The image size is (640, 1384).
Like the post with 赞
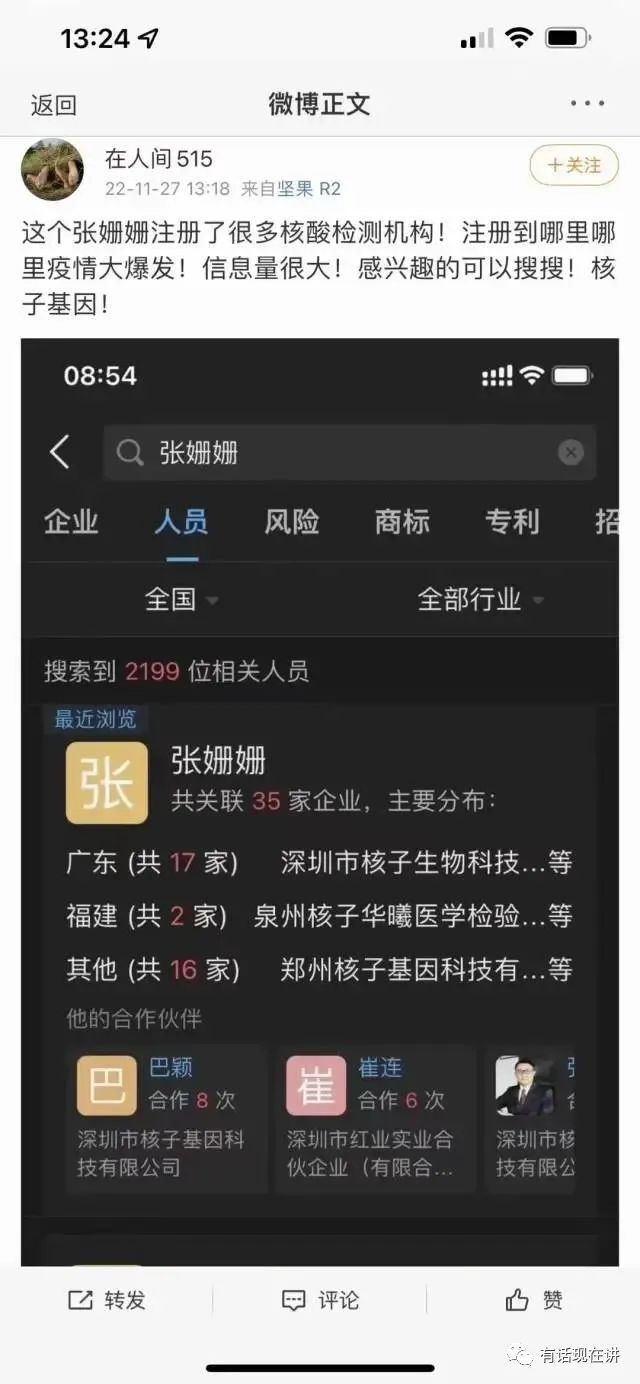pyautogui.click(x=534, y=1300)
